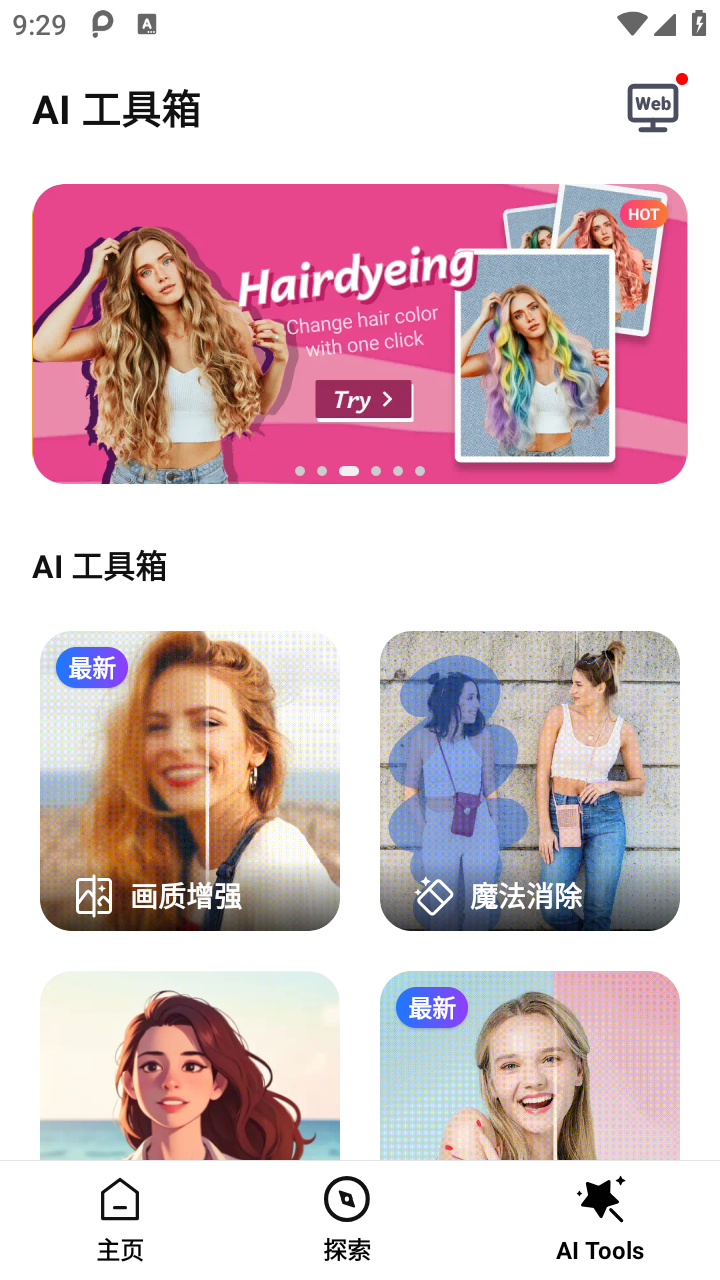The width and height of the screenshot is (720, 1280).
Task: Open the Web version icon with red badge
Action: [x=652, y=105]
